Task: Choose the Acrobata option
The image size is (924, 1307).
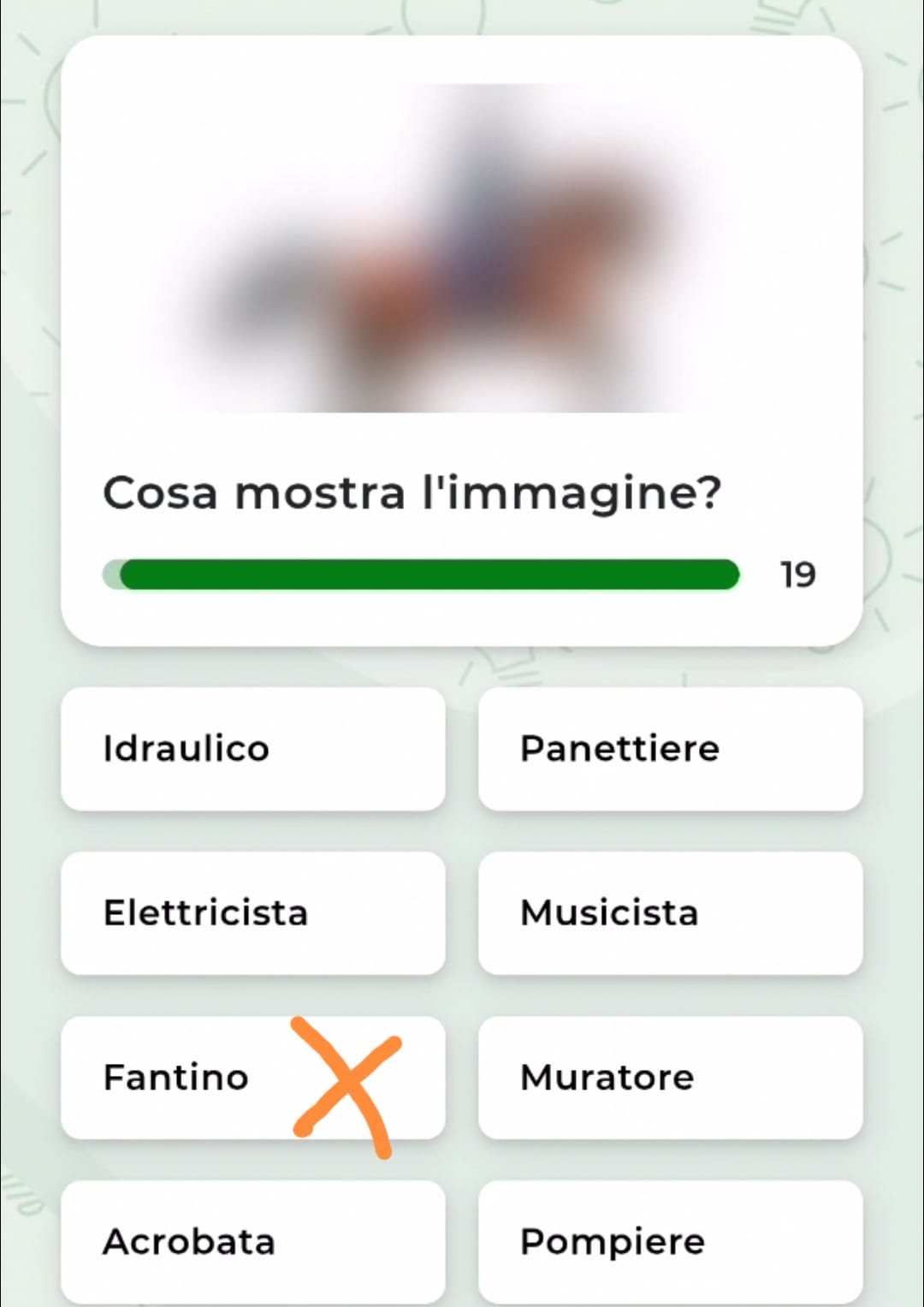Action: click(x=252, y=1242)
